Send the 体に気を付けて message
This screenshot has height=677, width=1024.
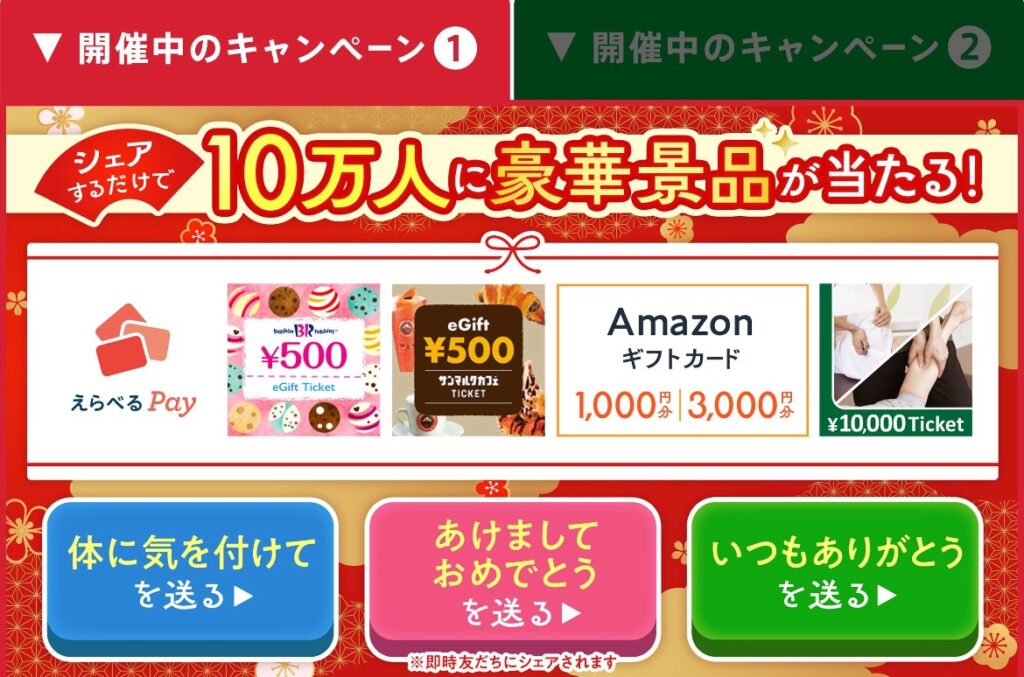click(192, 573)
